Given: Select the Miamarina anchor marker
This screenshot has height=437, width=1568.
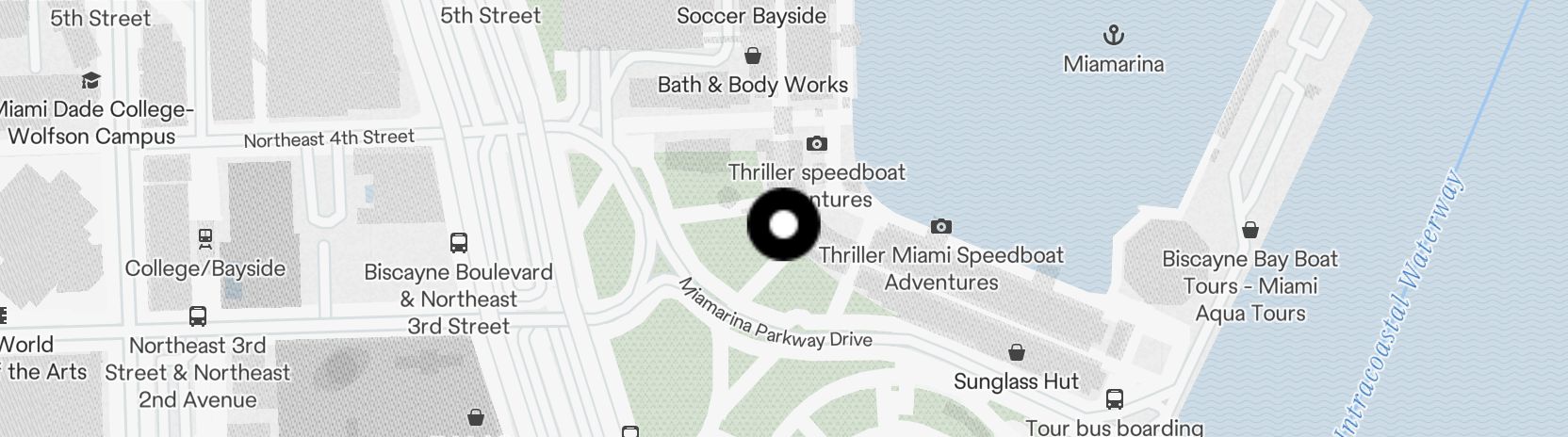Looking at the screenshot, I should click(x=1114, y=37).
